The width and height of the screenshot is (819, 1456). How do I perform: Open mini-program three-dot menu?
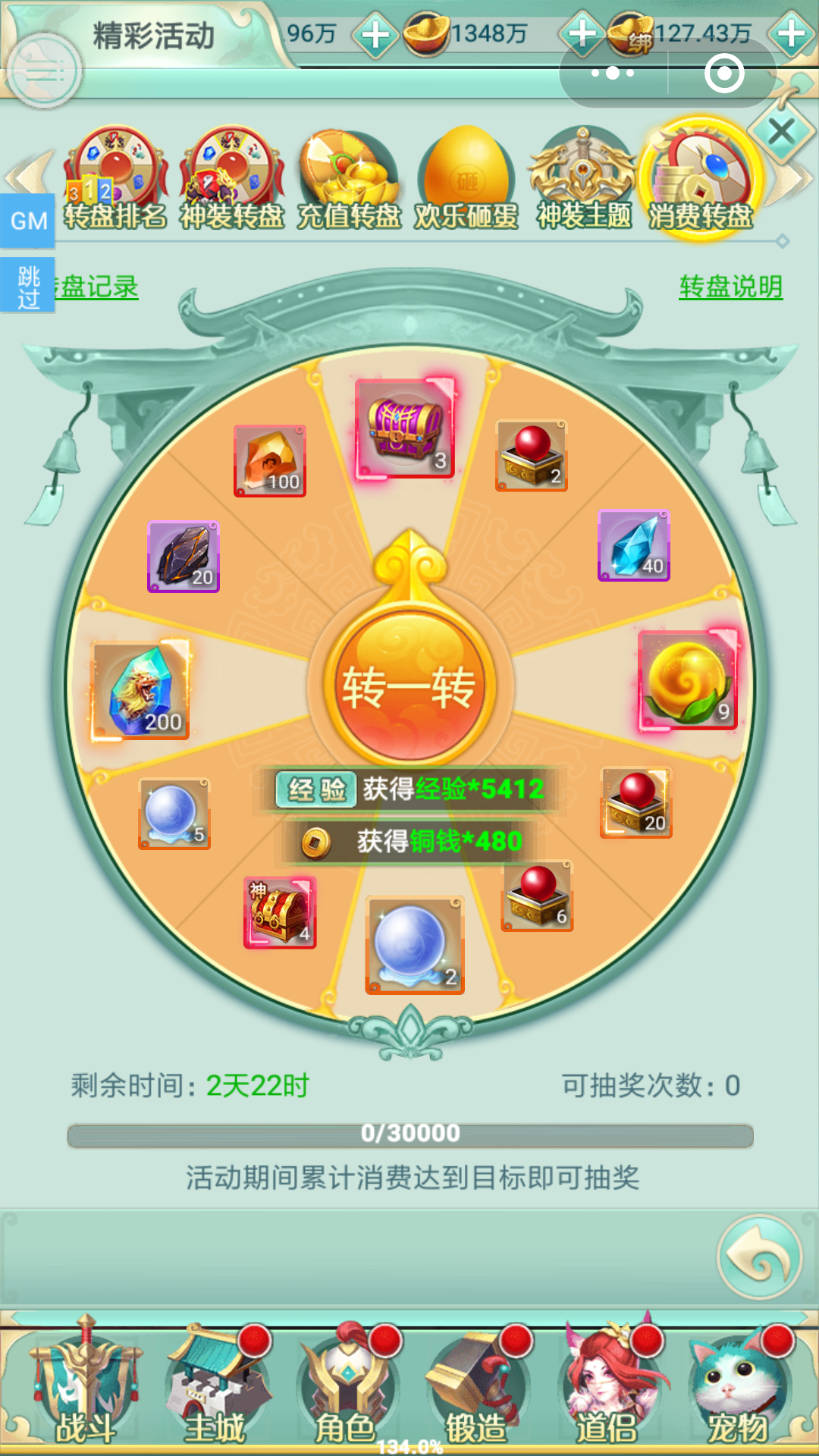613,74
